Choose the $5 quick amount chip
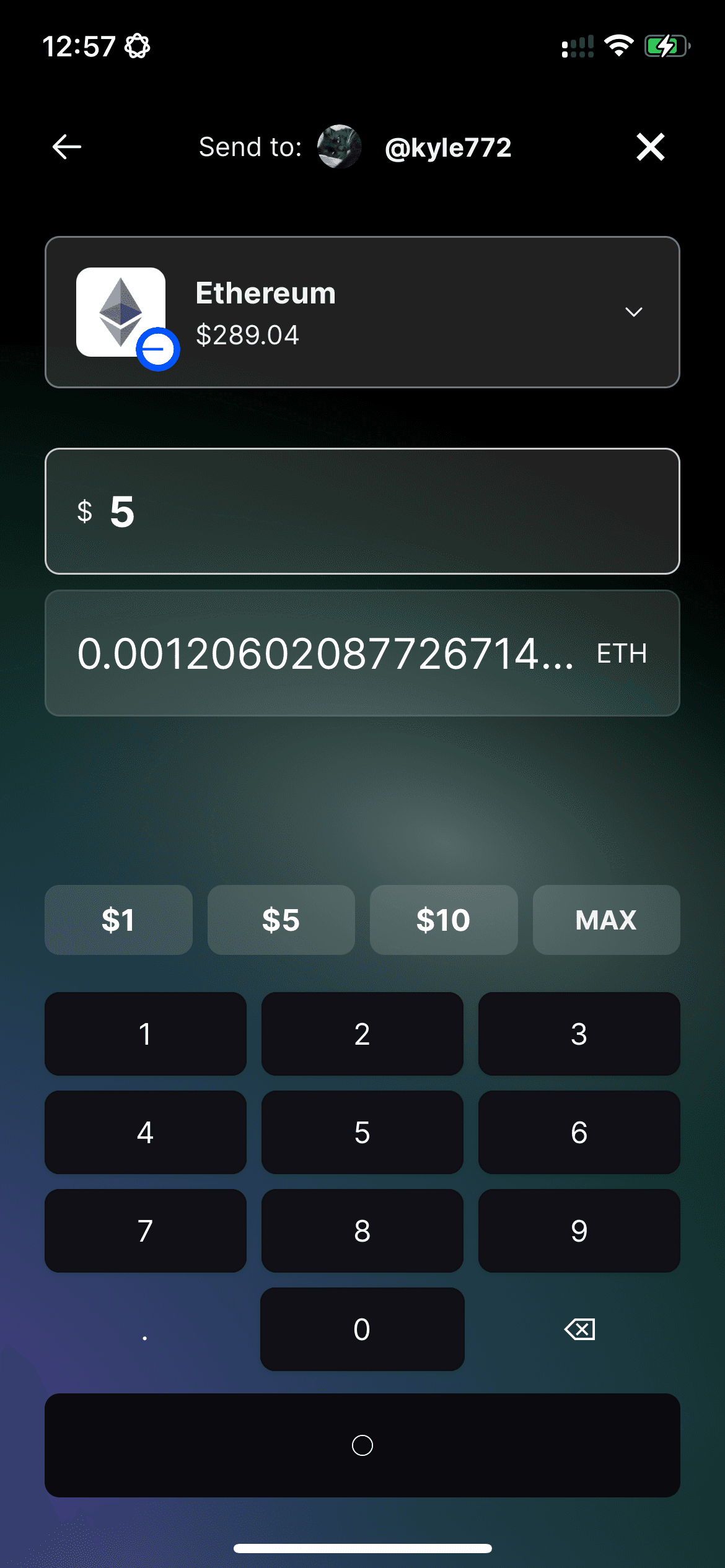Image resolution: width=725 pixels, height=1568 pixels. pyautogui.click(x=281, y=920)
